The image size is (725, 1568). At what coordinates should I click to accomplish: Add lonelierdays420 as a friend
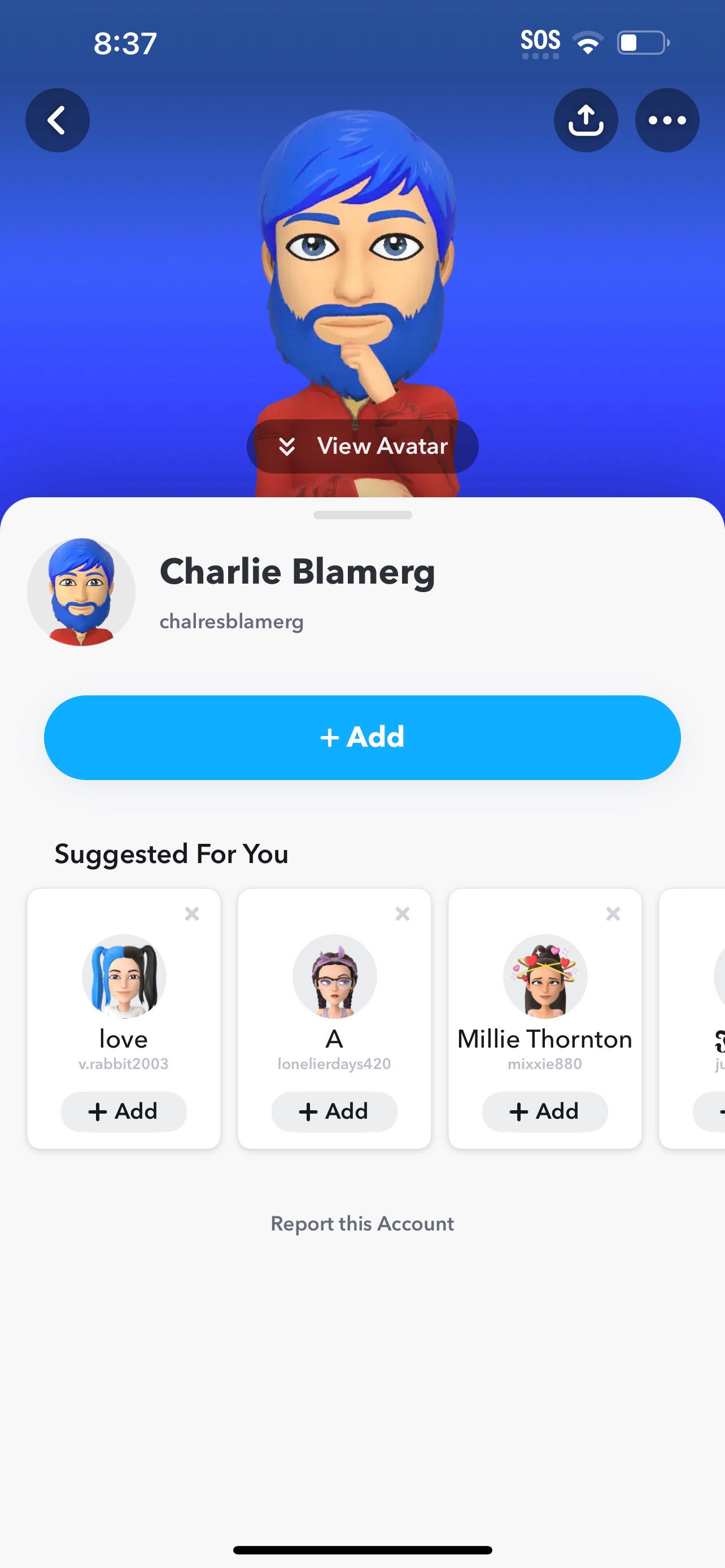click(334, 1111)
